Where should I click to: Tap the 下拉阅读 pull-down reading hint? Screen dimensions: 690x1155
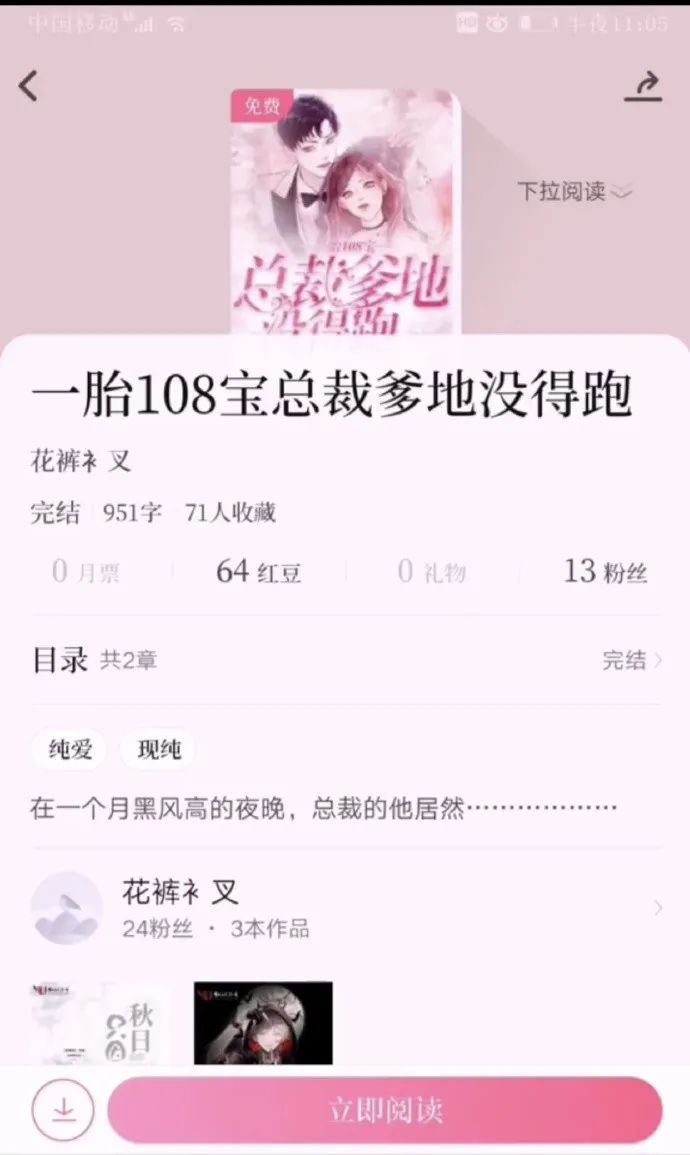click(574, 191)
